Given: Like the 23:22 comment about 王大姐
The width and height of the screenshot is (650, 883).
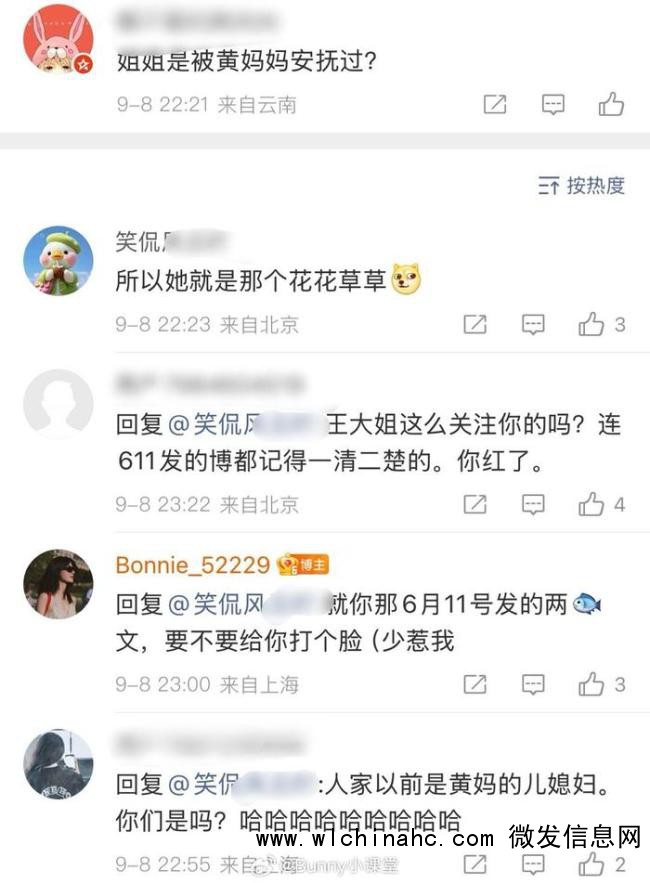Looking at the screenshot, I should coord(591,504).
